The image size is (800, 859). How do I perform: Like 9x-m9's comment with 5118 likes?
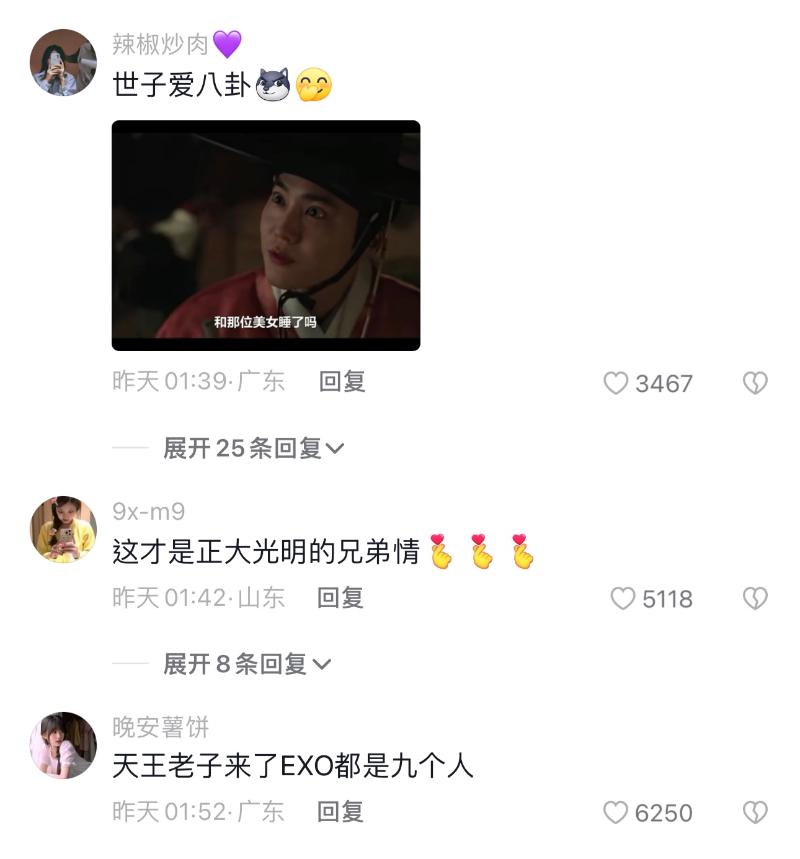623,599
